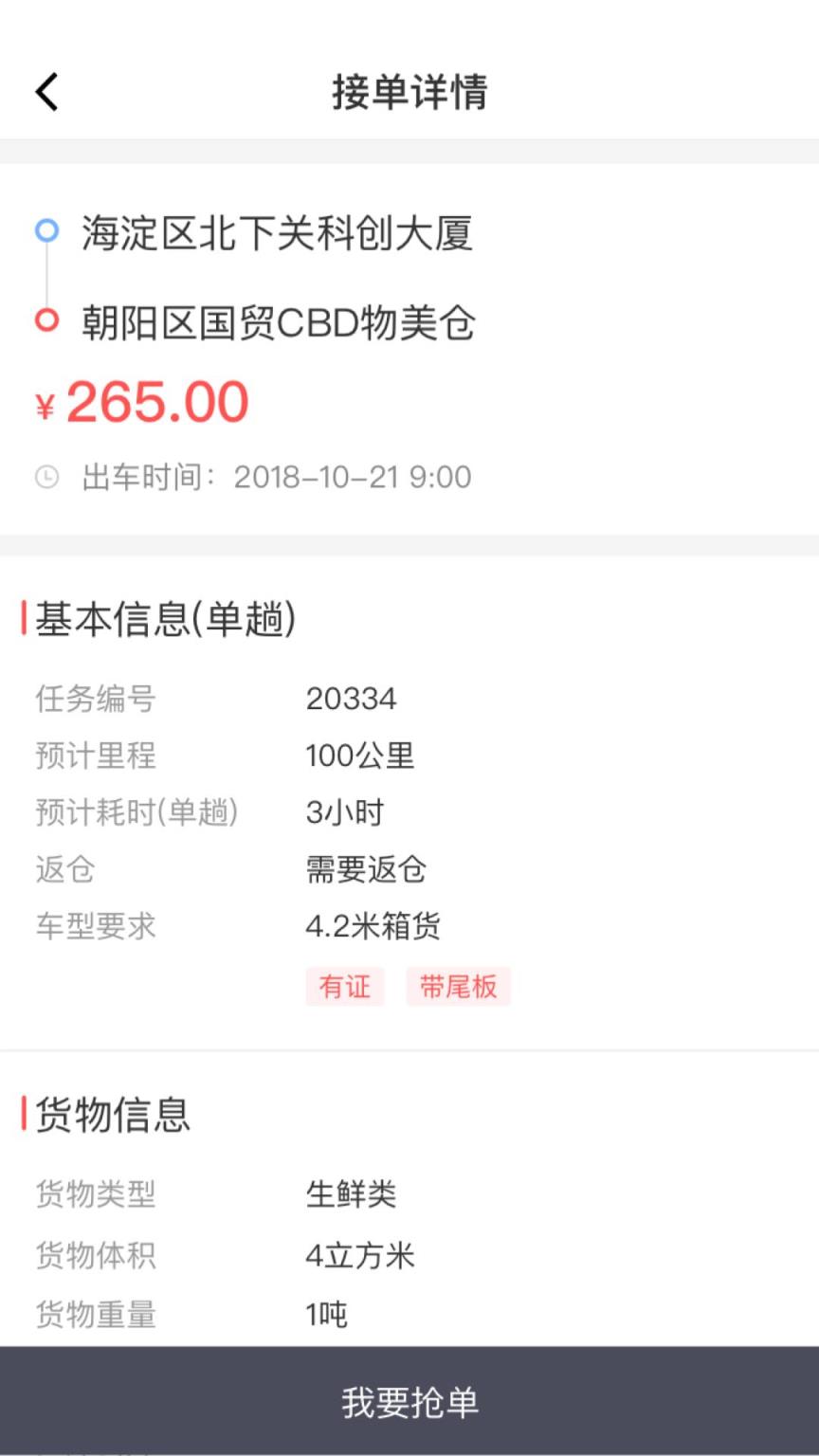
Task: Tap the 我要抢单 grab order button
Action: (409, 1402)
